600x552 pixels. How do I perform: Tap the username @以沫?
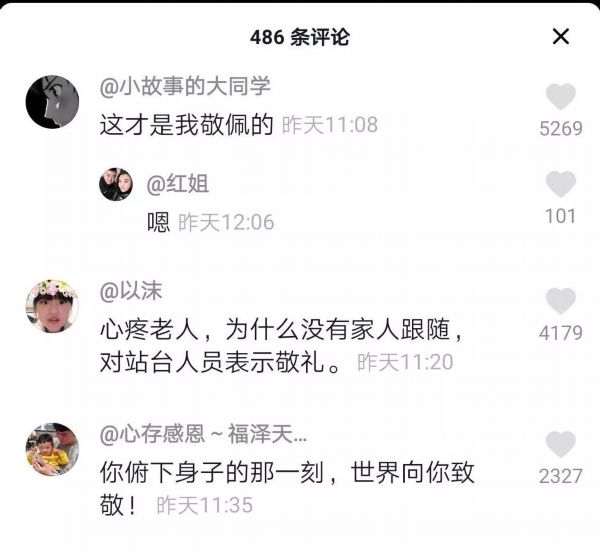coord(131,291)
